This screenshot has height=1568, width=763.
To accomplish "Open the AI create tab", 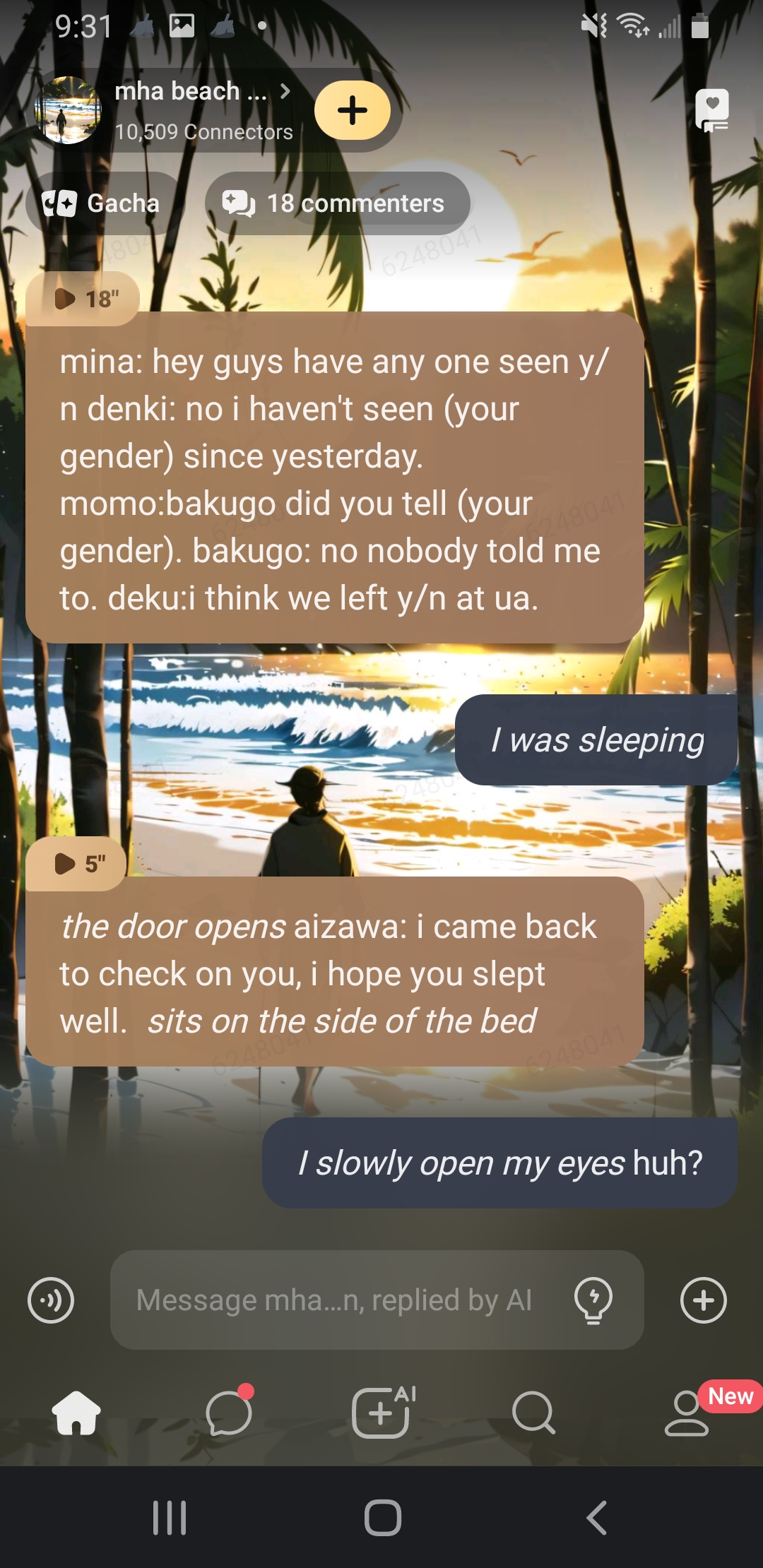I will click(381, 1413).
